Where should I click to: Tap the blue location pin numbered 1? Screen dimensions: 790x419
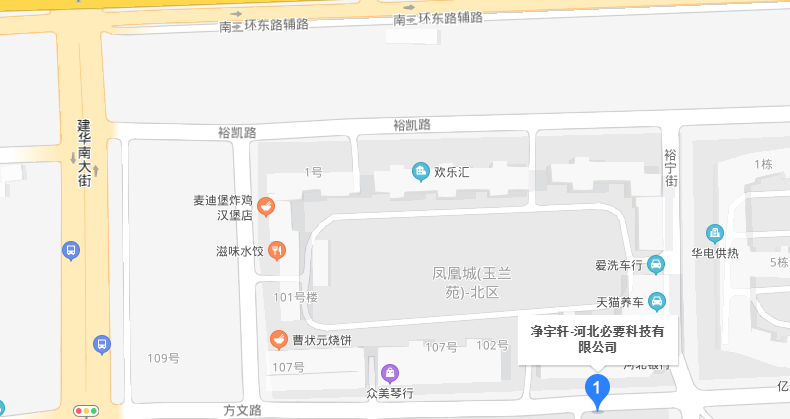[597, 388]
